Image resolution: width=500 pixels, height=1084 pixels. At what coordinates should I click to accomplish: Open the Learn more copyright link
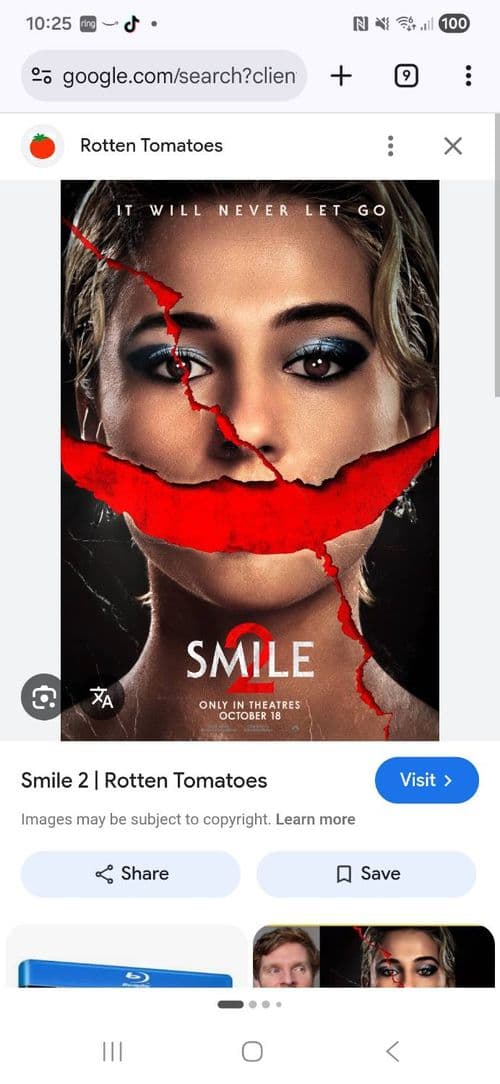click(315, 819)
